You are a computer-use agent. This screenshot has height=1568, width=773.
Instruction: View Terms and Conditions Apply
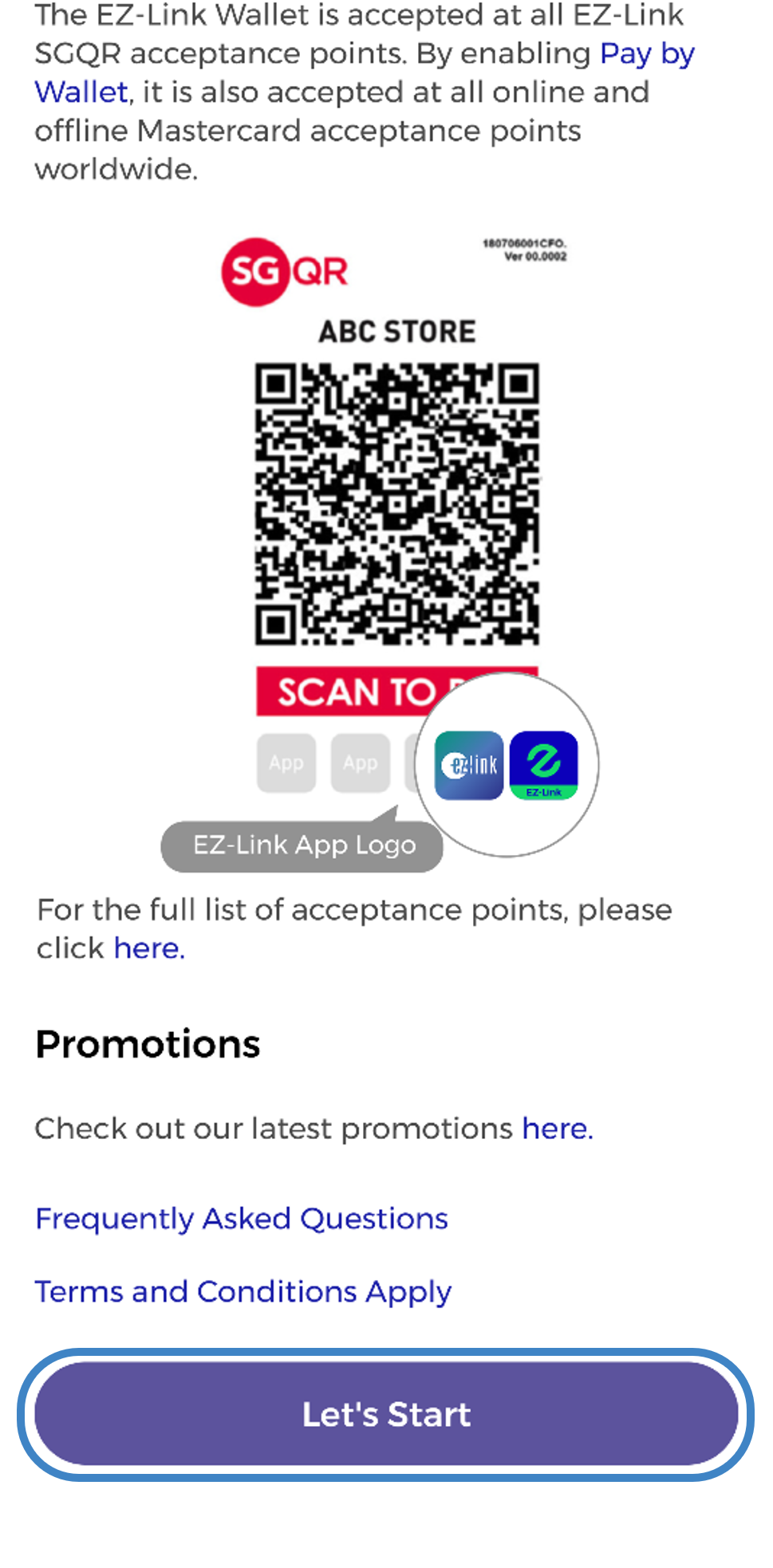point(243,1292)
